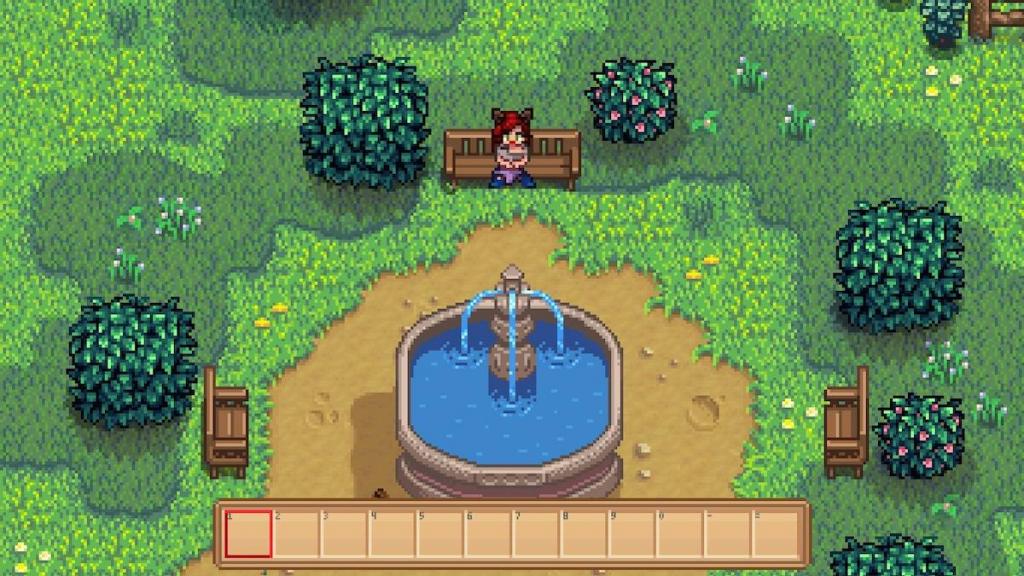Select inventory slot 6
Image resolution: width=1024 pixels, height=576 pixels.
point(488,534)
